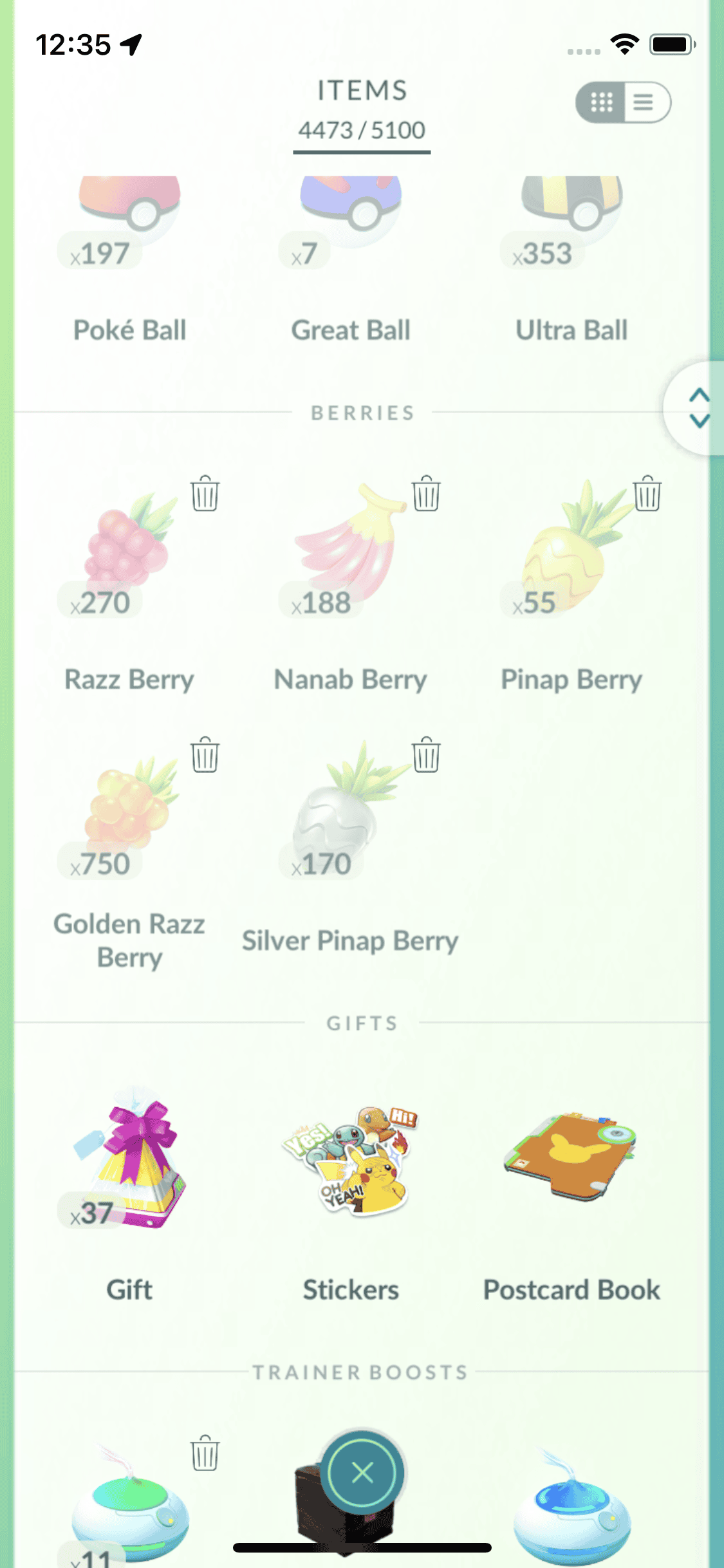Select the Ultra Ball item

(571, 257)
